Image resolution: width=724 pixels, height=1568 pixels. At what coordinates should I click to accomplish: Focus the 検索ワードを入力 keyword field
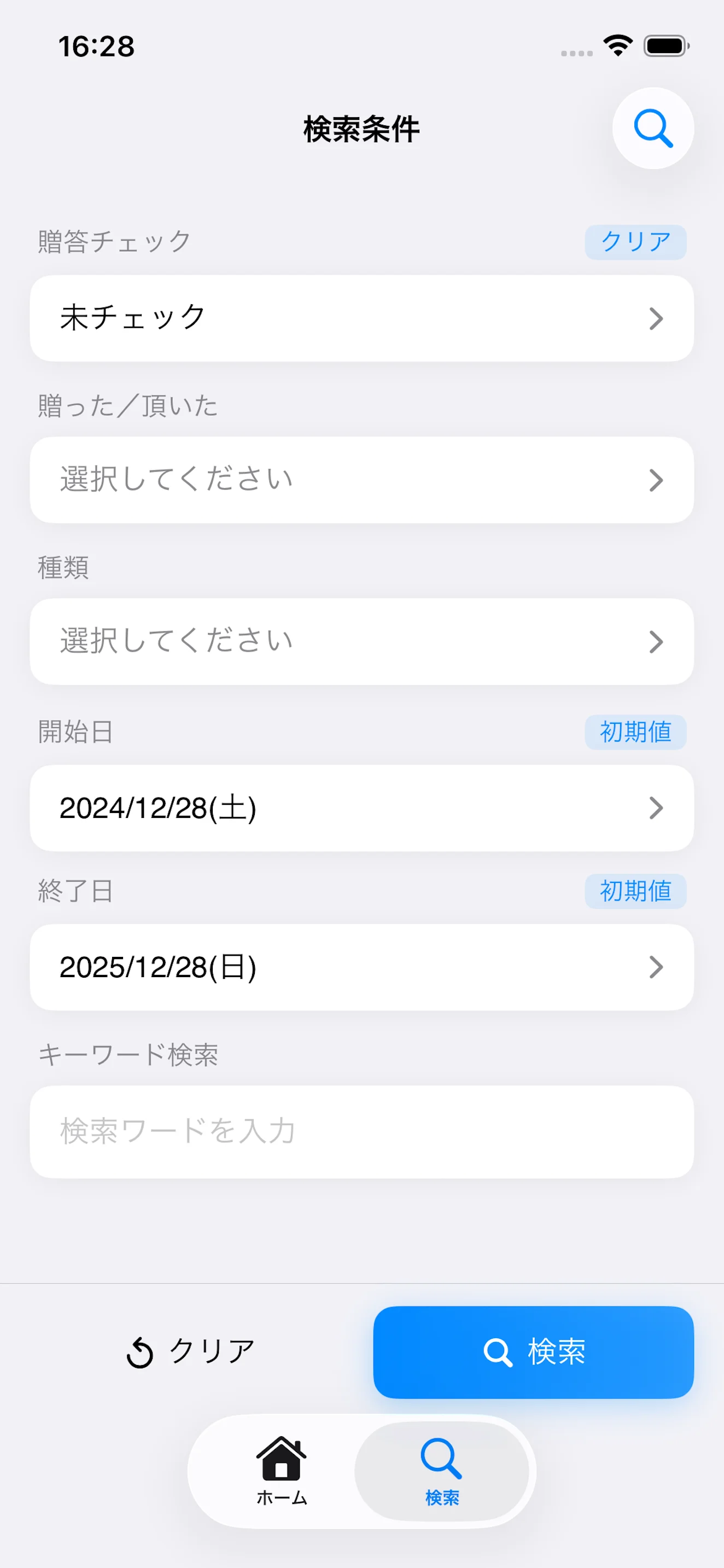click(361, 1131)
